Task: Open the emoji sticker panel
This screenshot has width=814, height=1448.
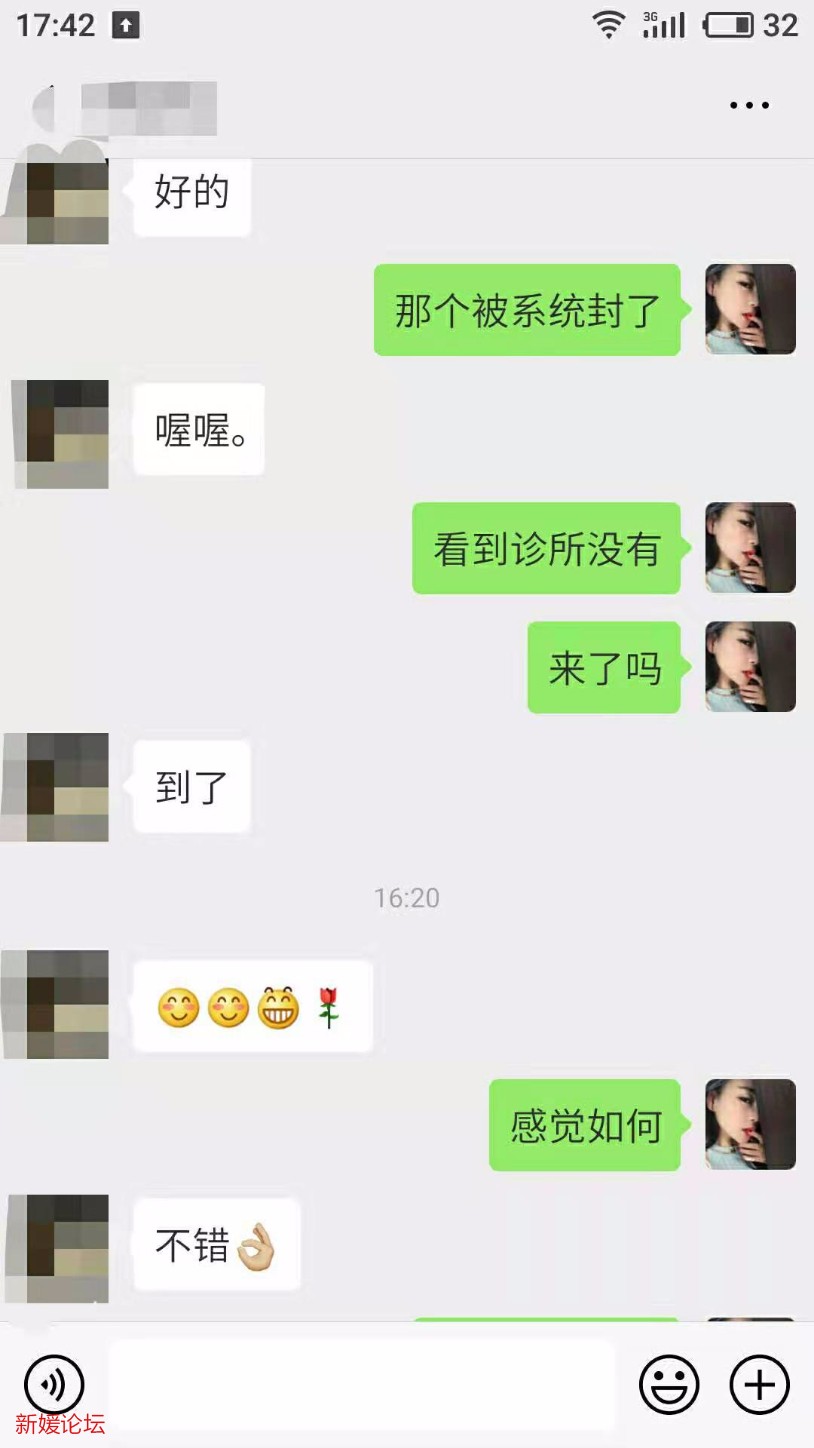Action: 669,1385
